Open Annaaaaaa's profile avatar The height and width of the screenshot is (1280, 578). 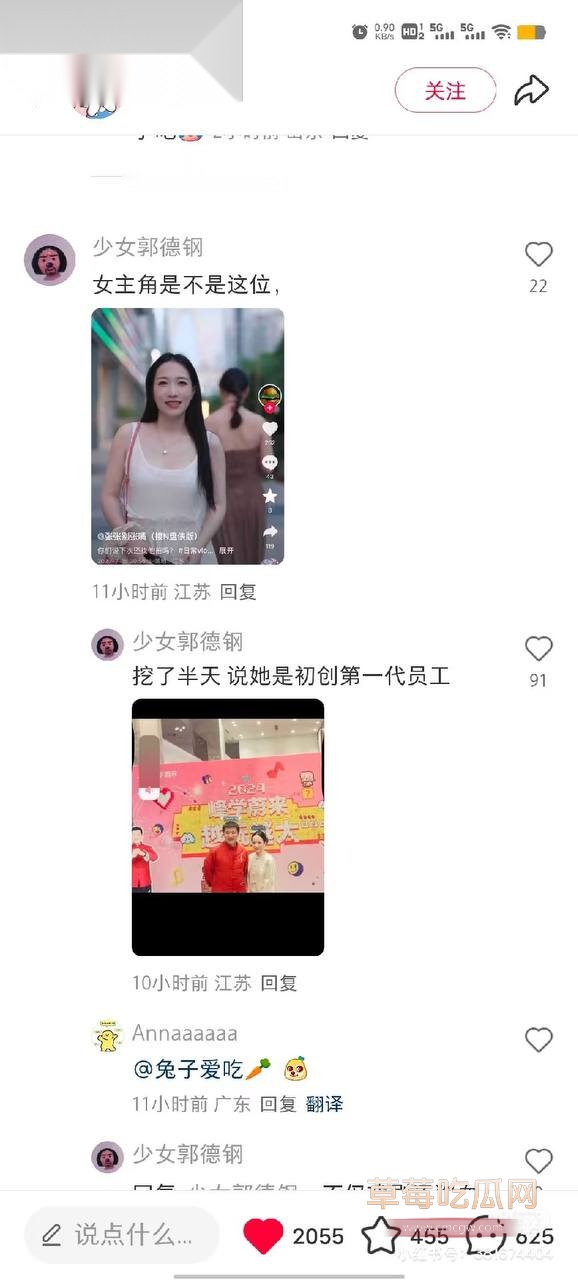pyautogui.click(x=107, y=1037)
